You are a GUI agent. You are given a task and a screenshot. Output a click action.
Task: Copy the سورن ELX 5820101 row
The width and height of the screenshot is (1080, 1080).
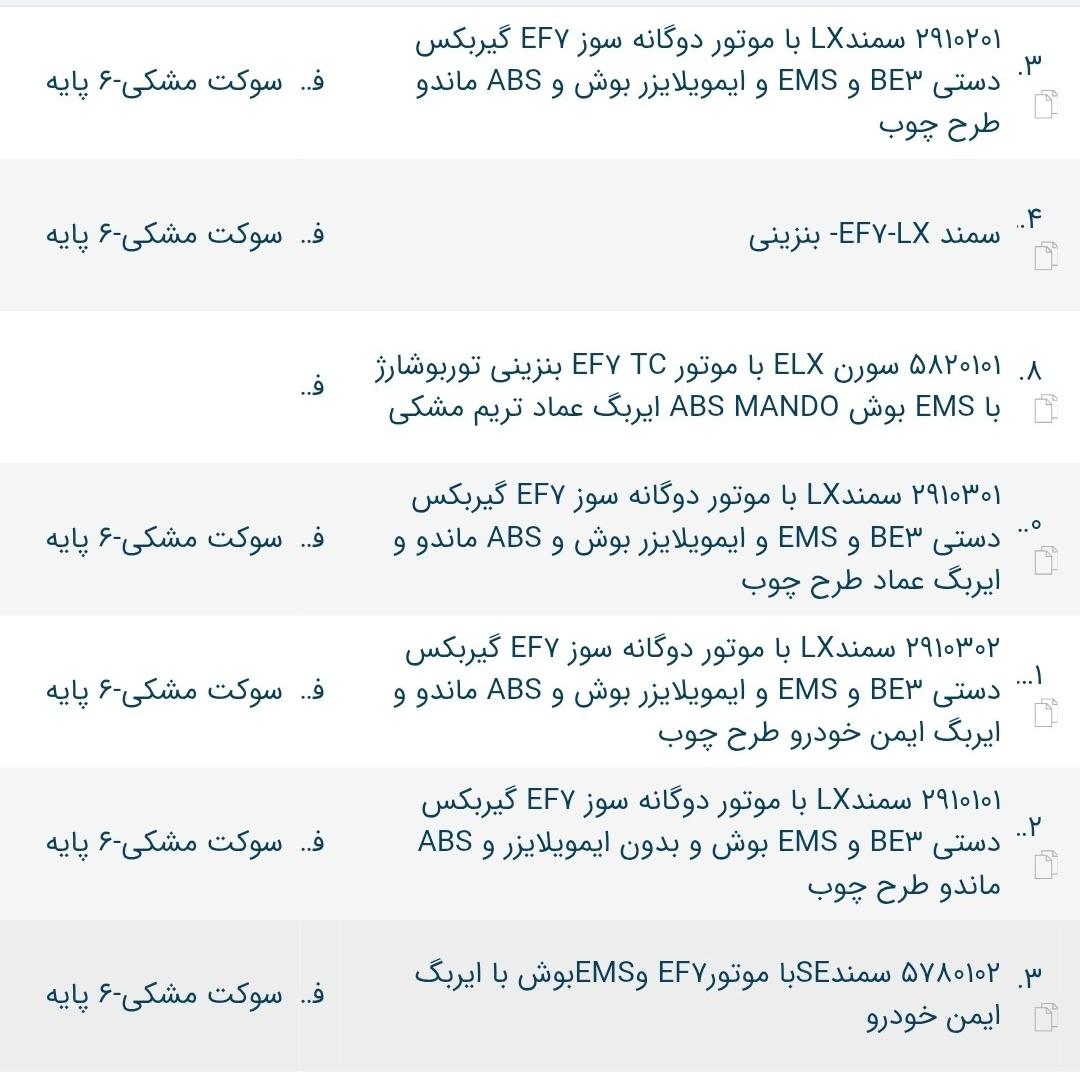coord(1046,408)
